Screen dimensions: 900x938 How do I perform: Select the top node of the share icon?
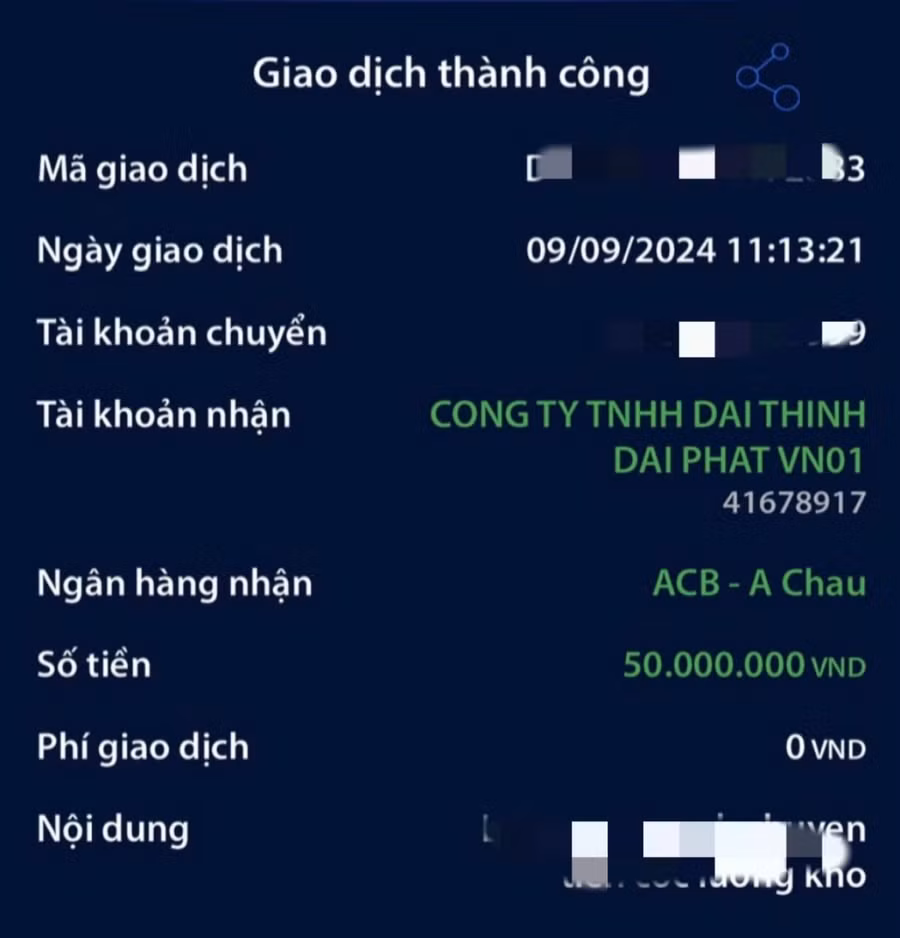[x=780, y=52]
